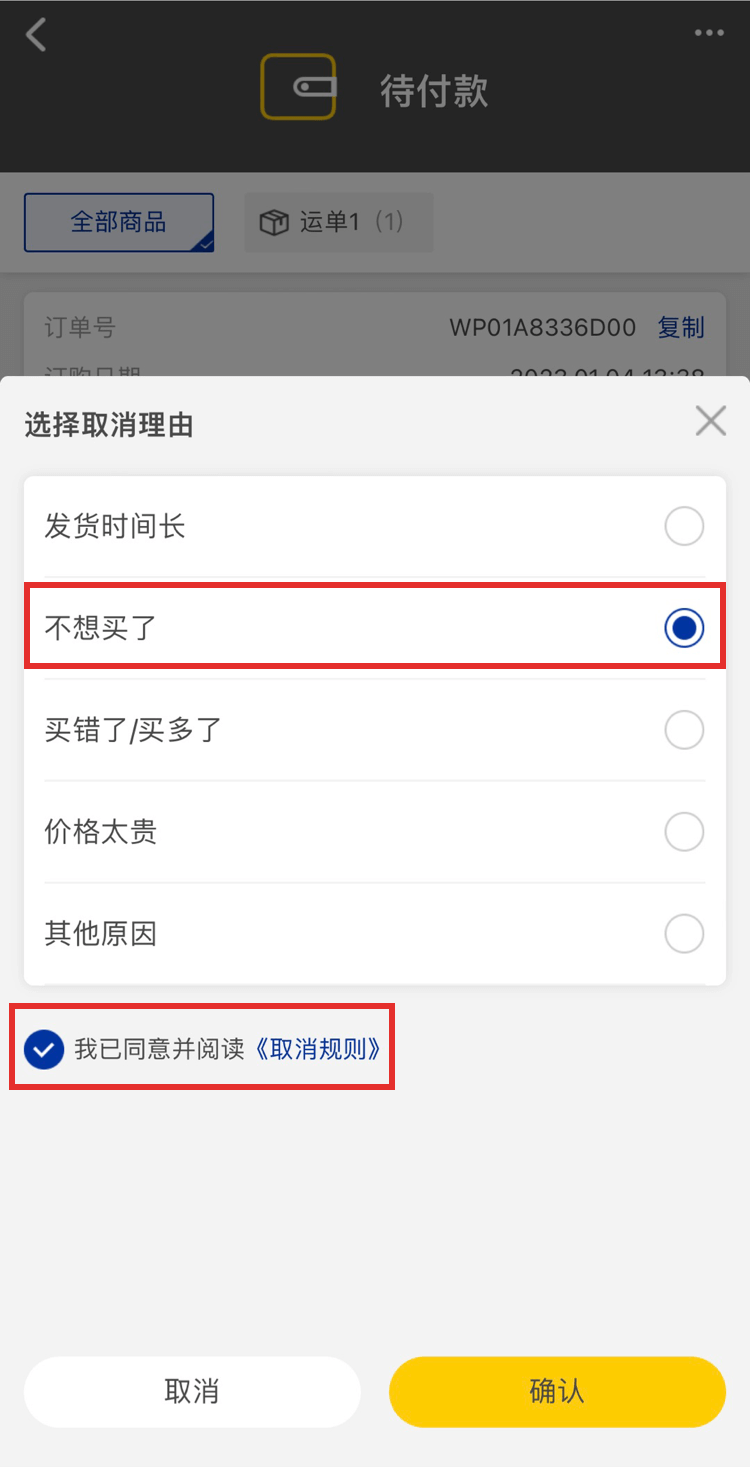Select the 买错了/买多了 option
The image size is (750, 1467).
pos(684,730)
